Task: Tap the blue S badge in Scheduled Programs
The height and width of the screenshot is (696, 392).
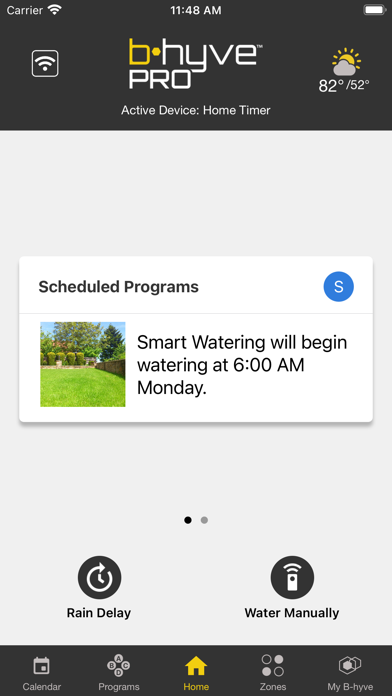Action: pos(338,287)
